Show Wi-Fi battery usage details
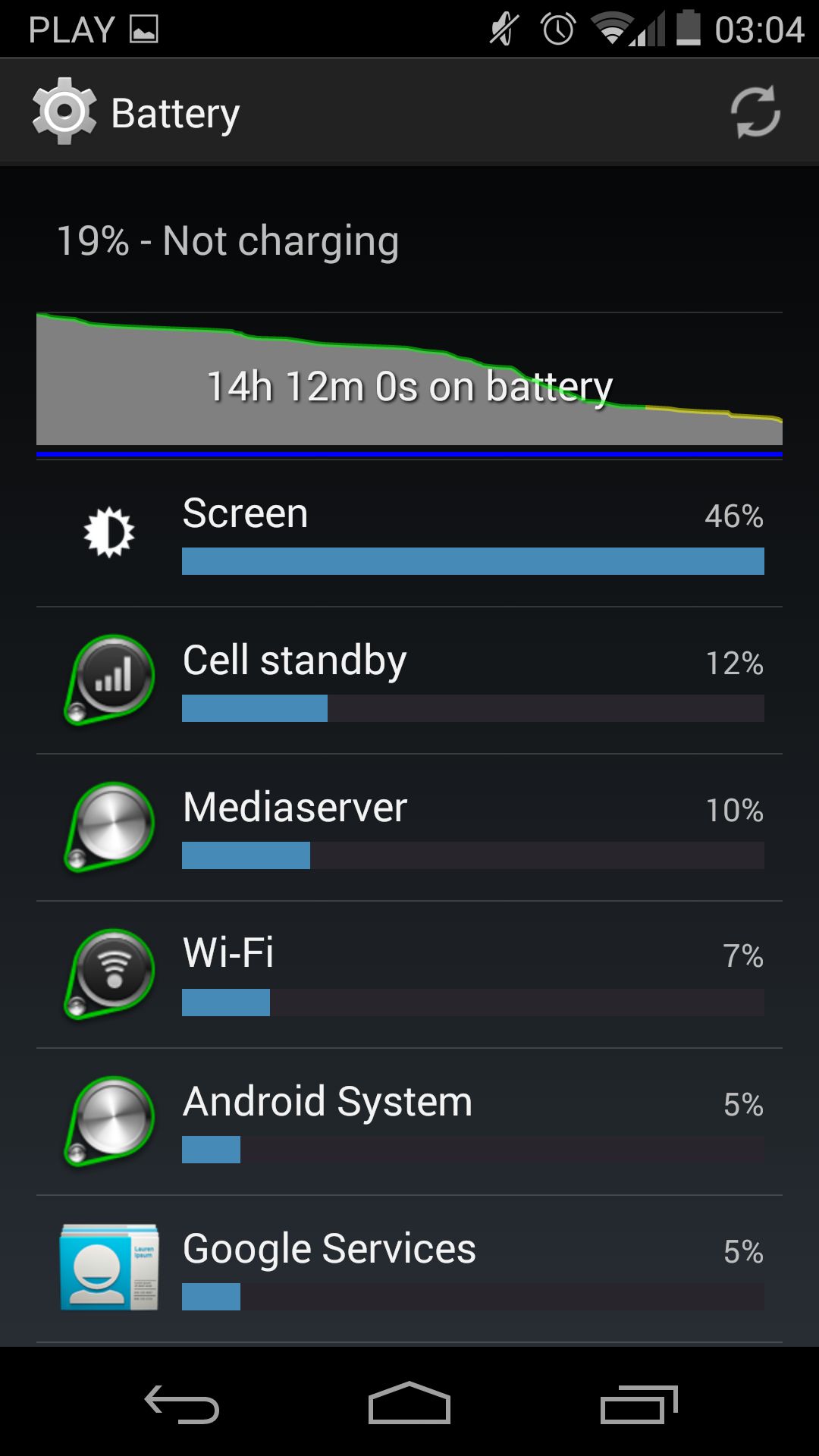This screenshot has width=819, height=1456. tap(409, 974)
